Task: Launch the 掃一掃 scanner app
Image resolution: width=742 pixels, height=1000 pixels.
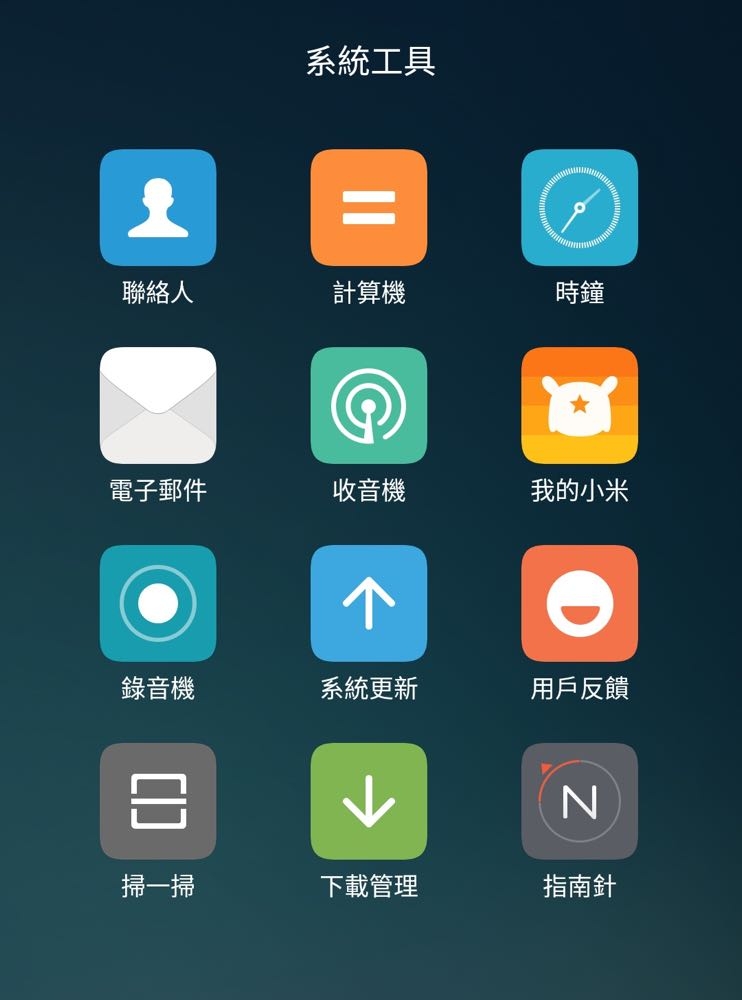Action: point(158,801)
